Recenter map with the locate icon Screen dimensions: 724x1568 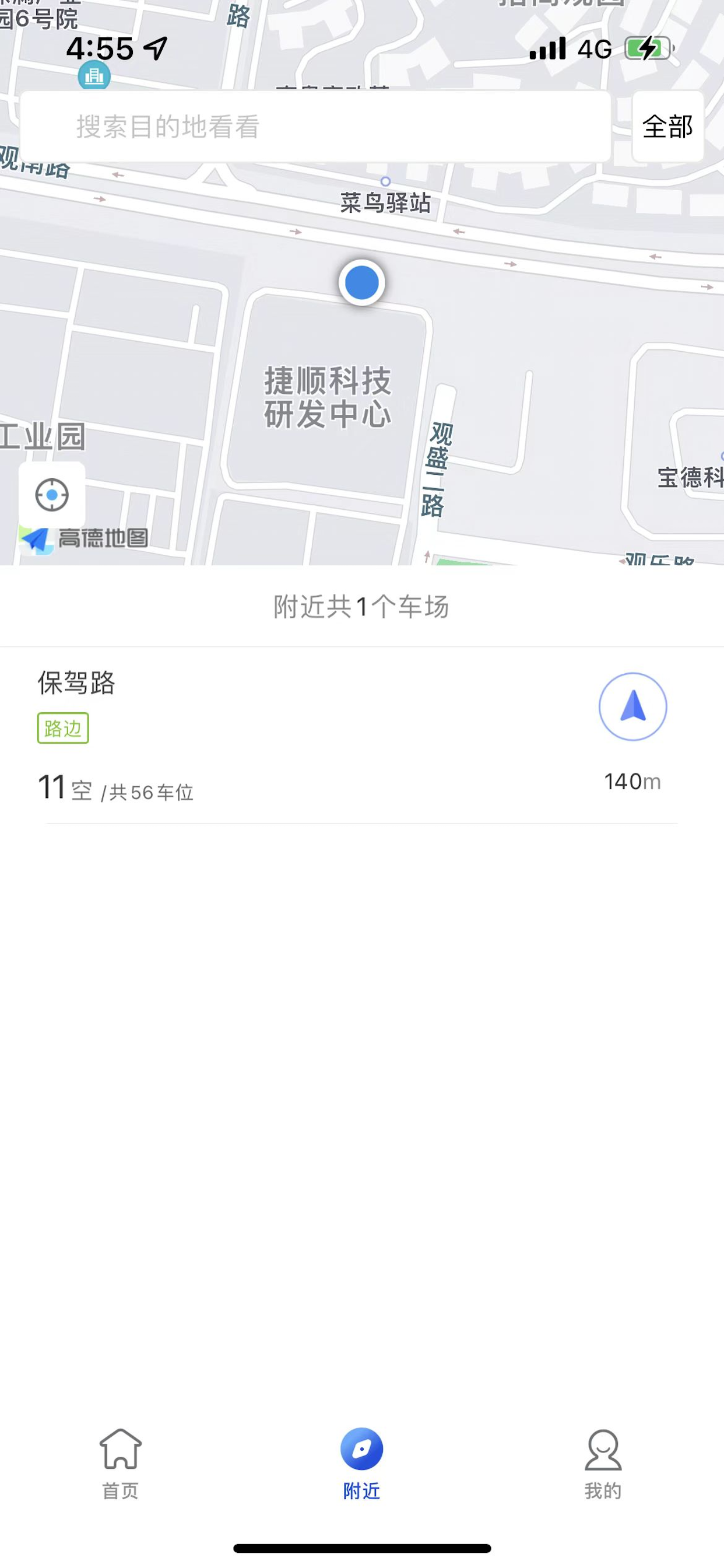52,495
